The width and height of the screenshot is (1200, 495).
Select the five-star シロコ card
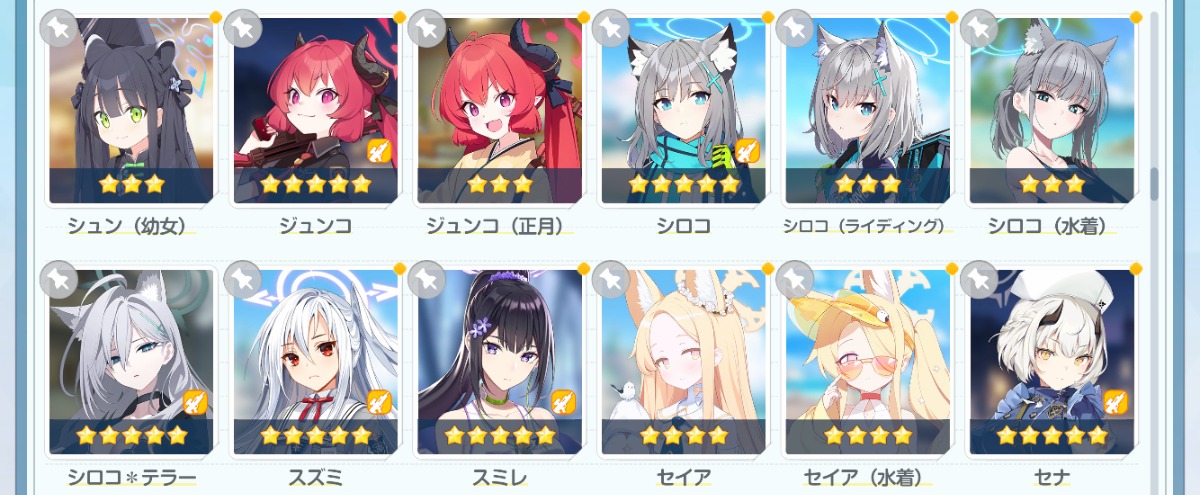coord(683,110)
